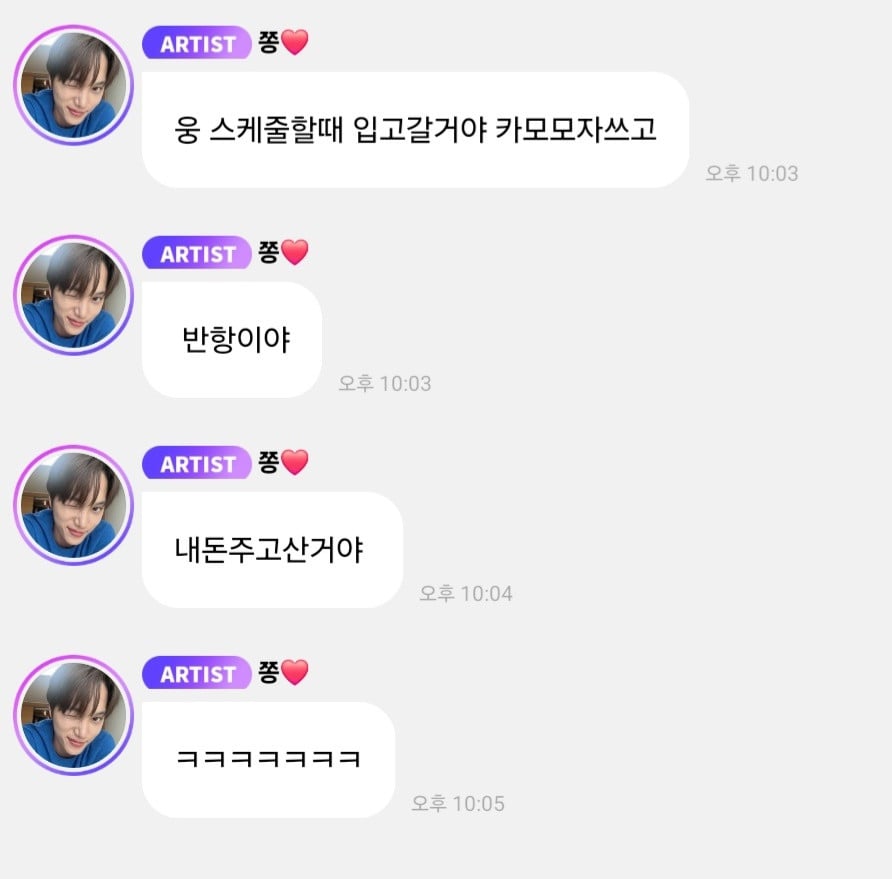Open artist profile photo beside 스케줄할때 message

pyautogui.click(x=73, y=86)
